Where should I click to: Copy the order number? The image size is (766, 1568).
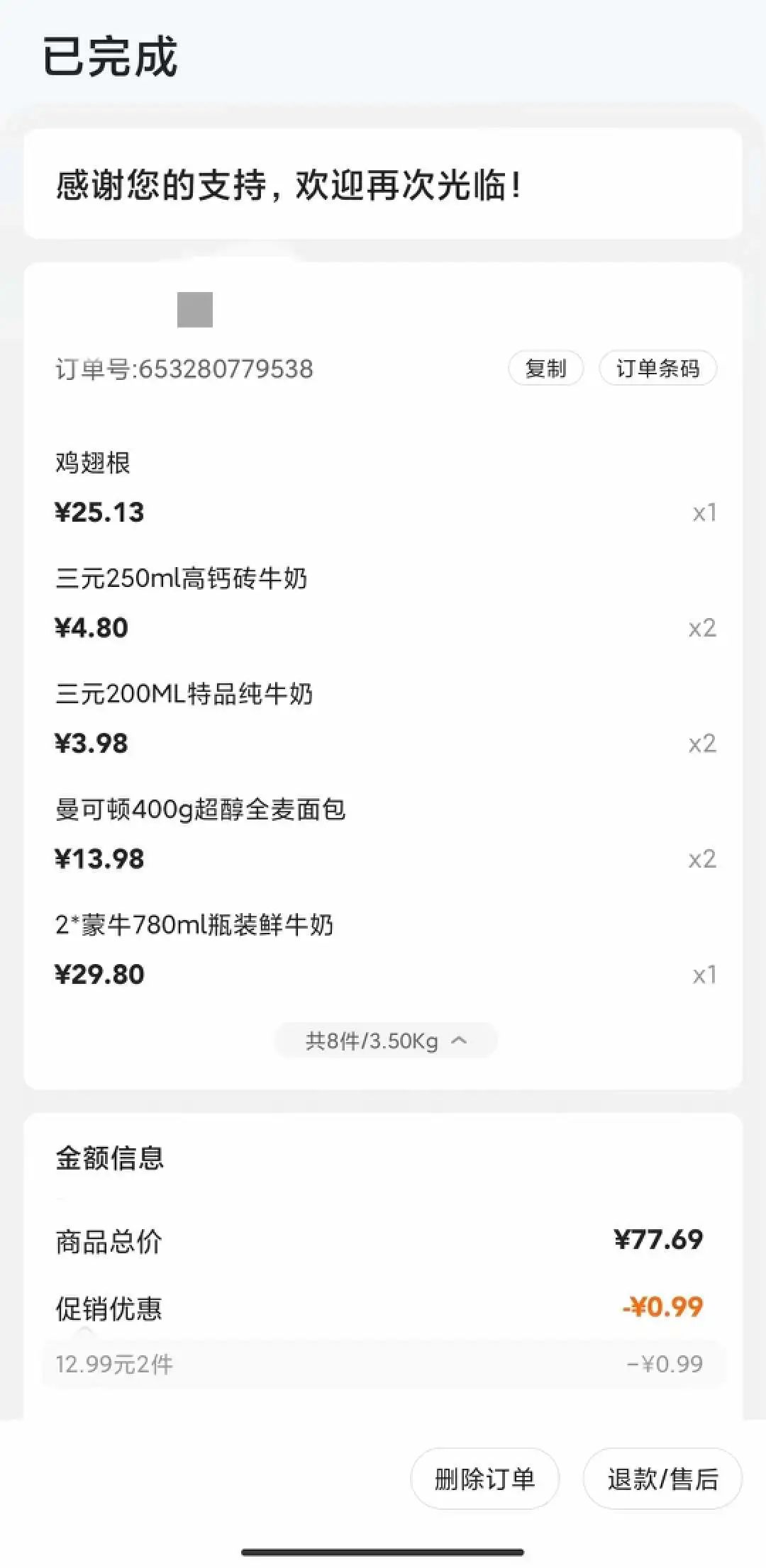[545, 369]
